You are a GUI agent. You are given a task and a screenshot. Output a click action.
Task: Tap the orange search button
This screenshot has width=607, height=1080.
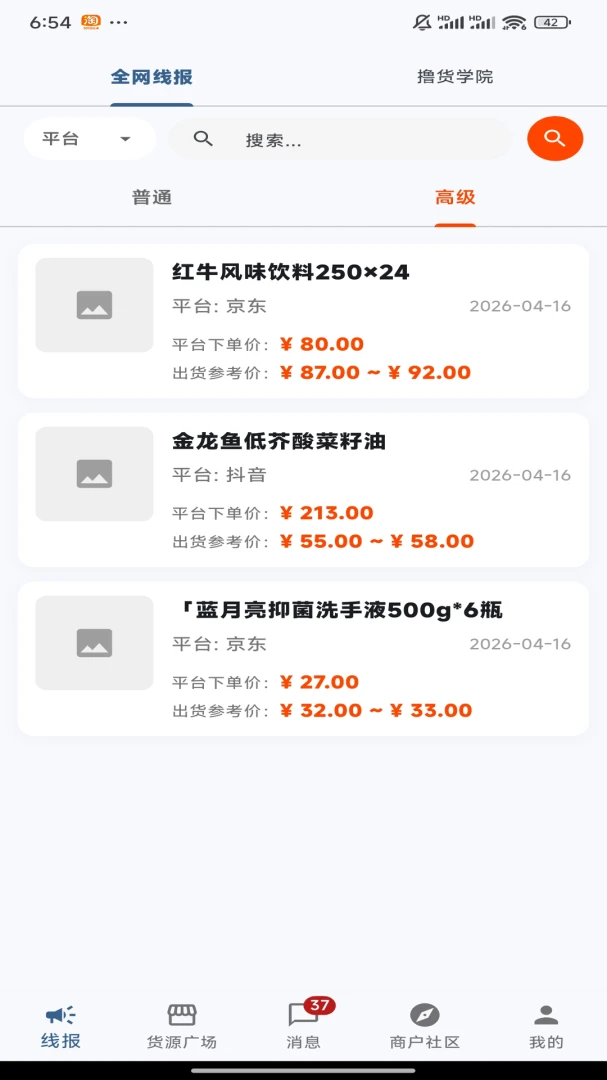pyautogui.click(x=555, y=138)
